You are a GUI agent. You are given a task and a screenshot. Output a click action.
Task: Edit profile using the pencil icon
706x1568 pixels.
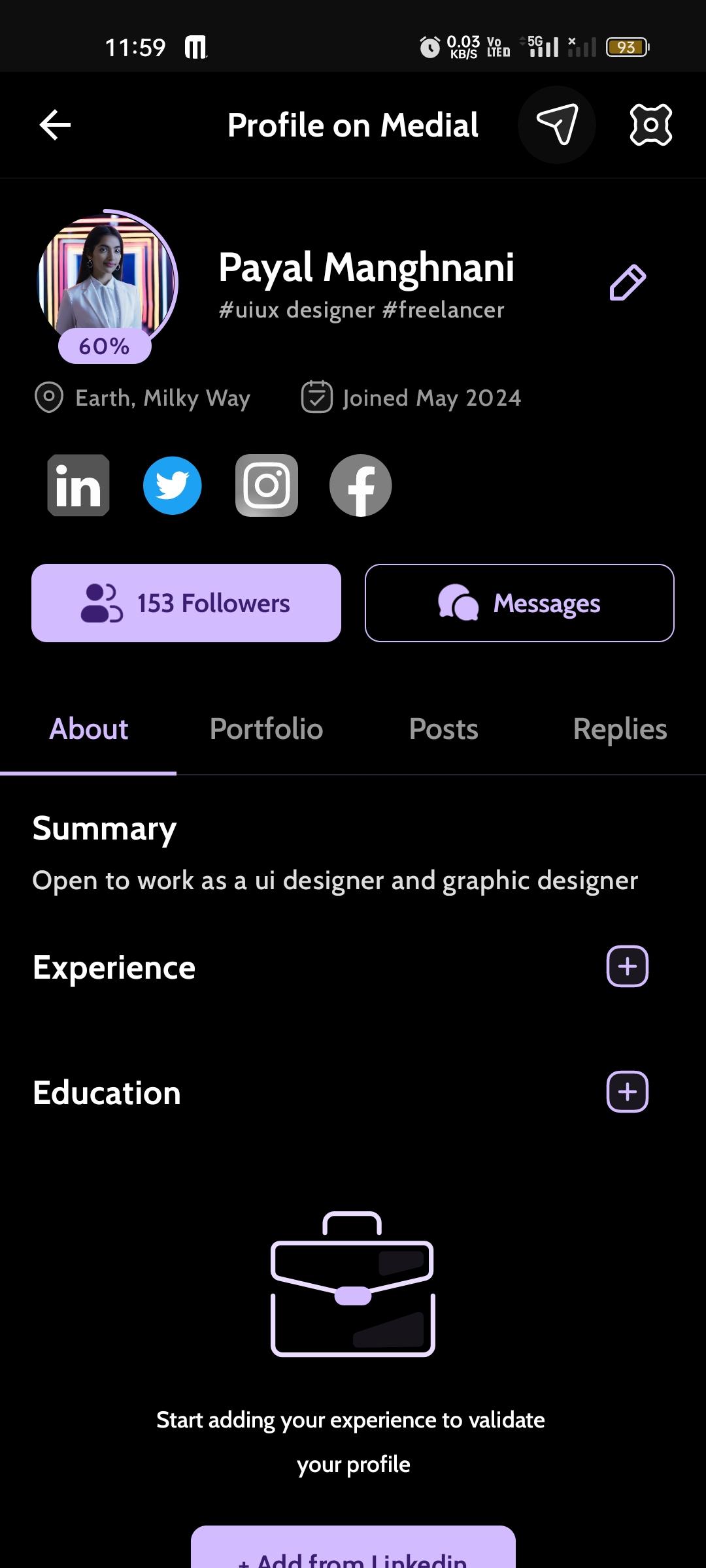628,283
